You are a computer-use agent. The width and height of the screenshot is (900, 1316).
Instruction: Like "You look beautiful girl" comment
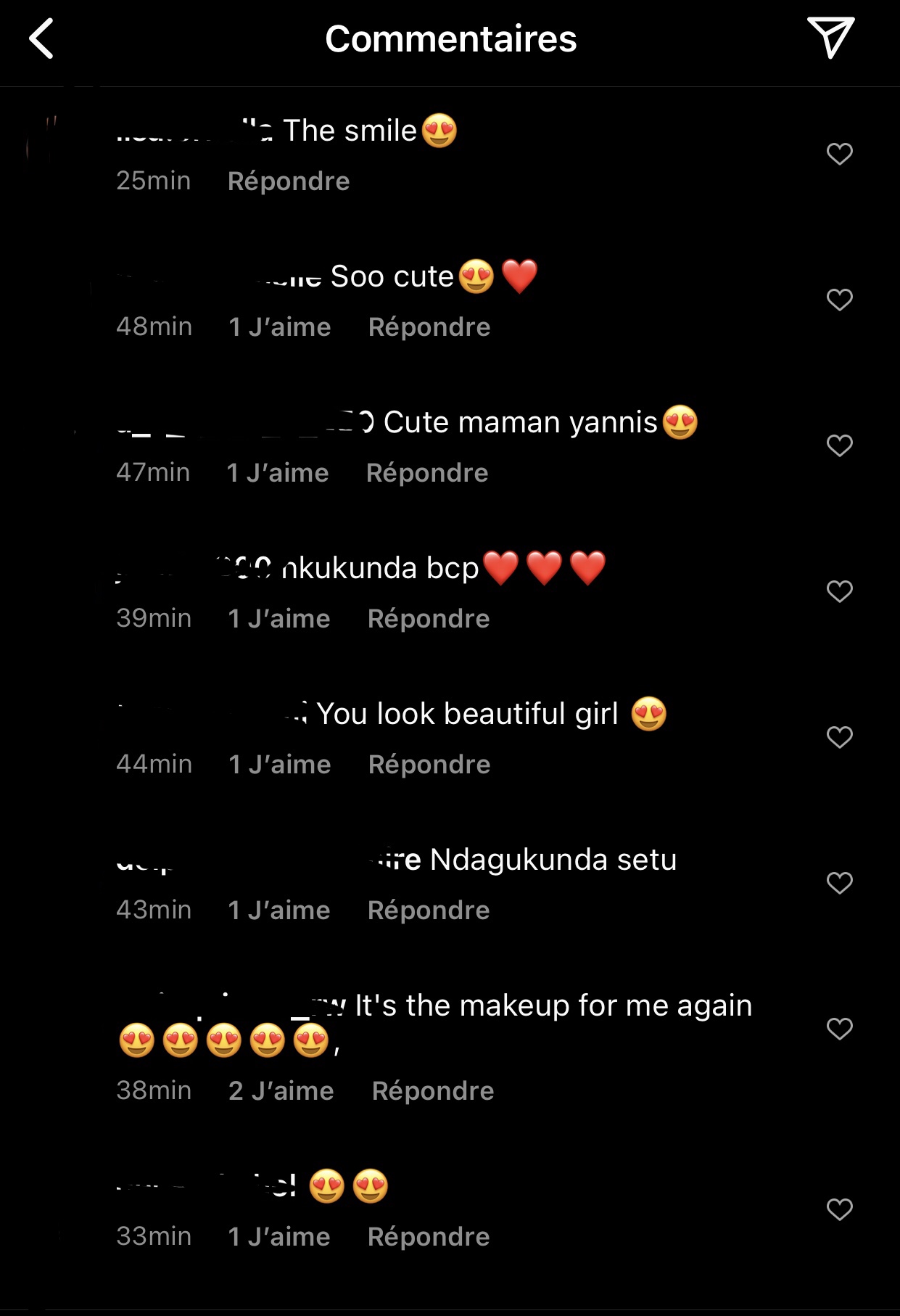click(839, 737)
